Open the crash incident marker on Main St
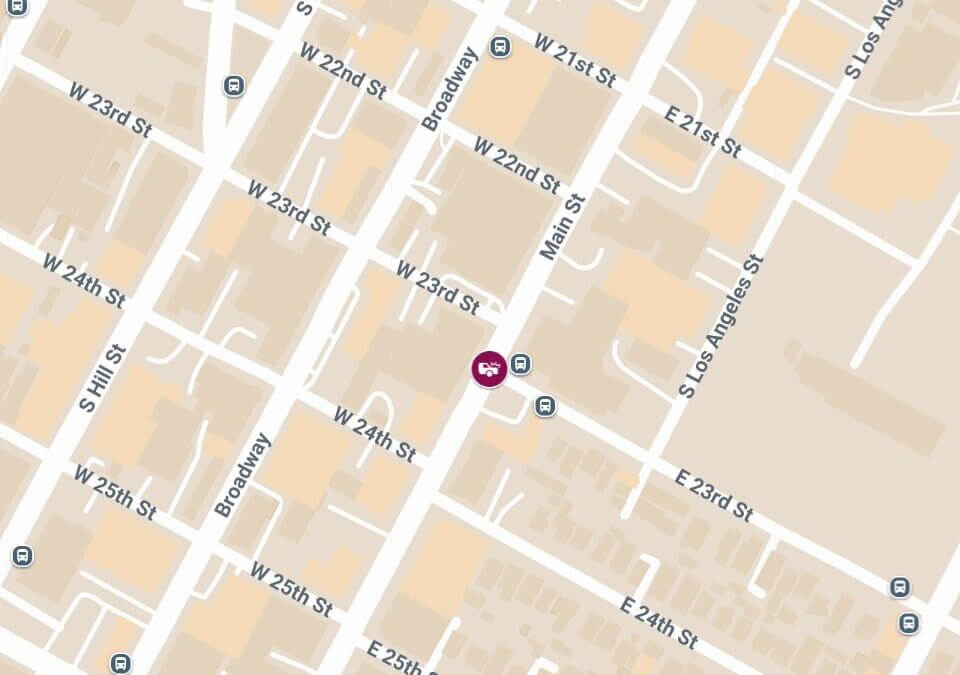960x675 pixels. pyautogui.click(x=489, y=369)
